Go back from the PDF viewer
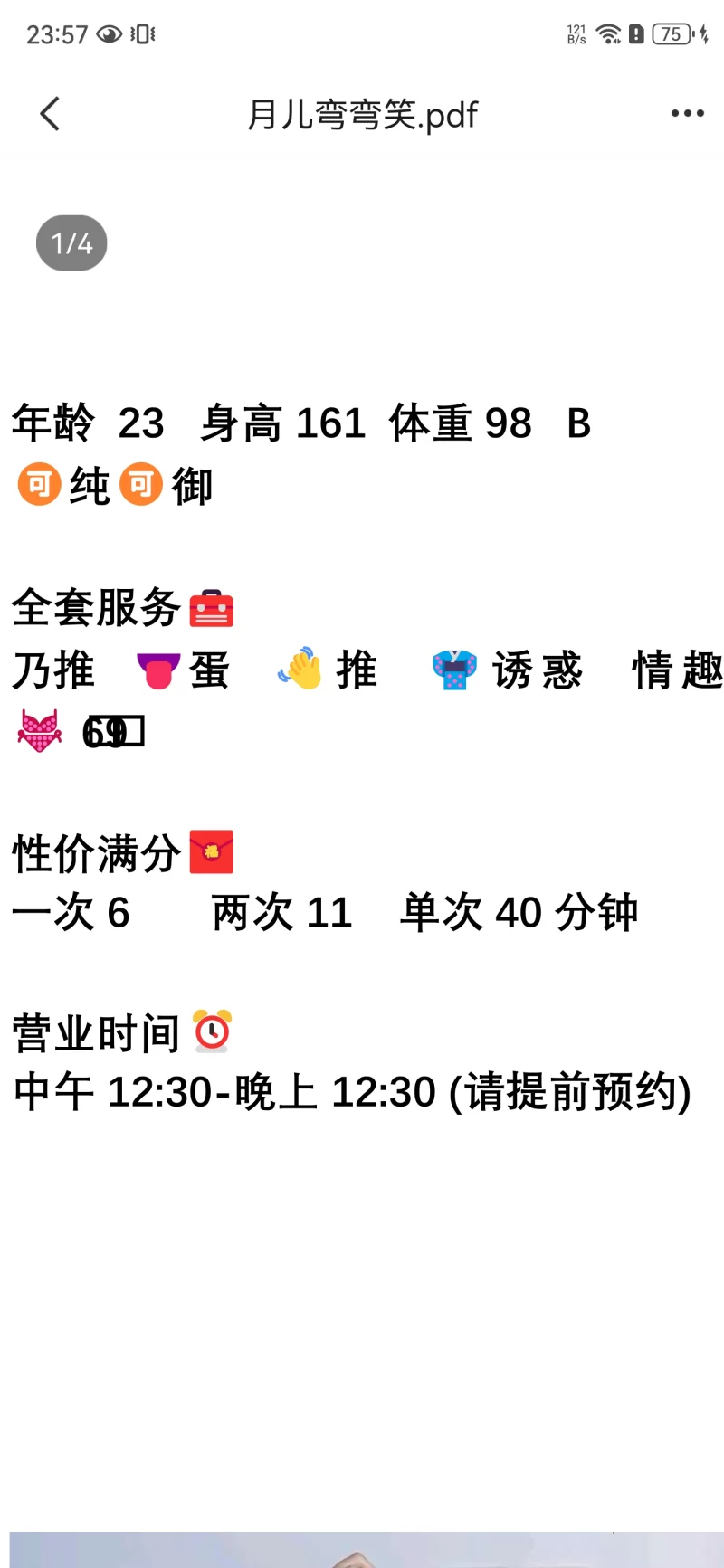 coord(50,114)
